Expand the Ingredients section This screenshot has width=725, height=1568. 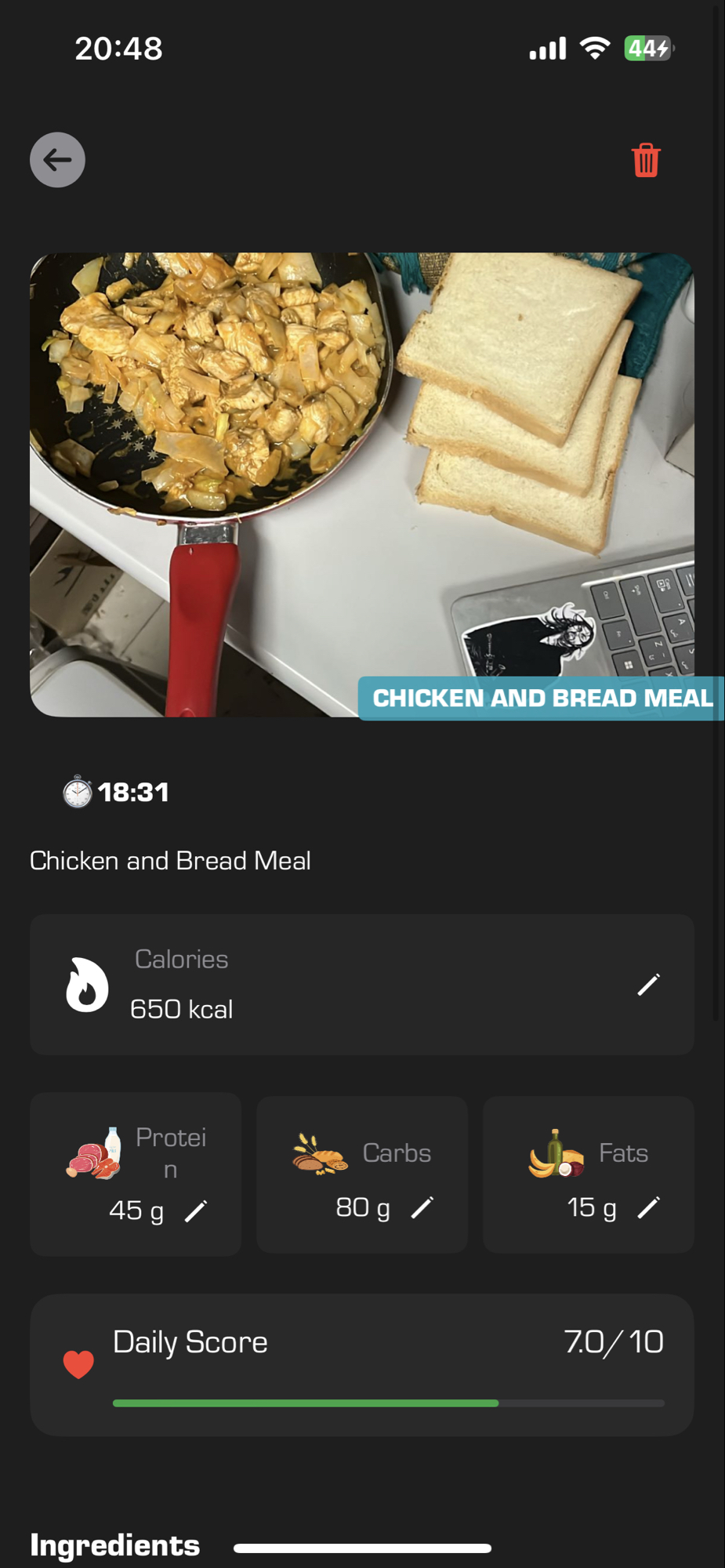click(x=114, y=1543)
